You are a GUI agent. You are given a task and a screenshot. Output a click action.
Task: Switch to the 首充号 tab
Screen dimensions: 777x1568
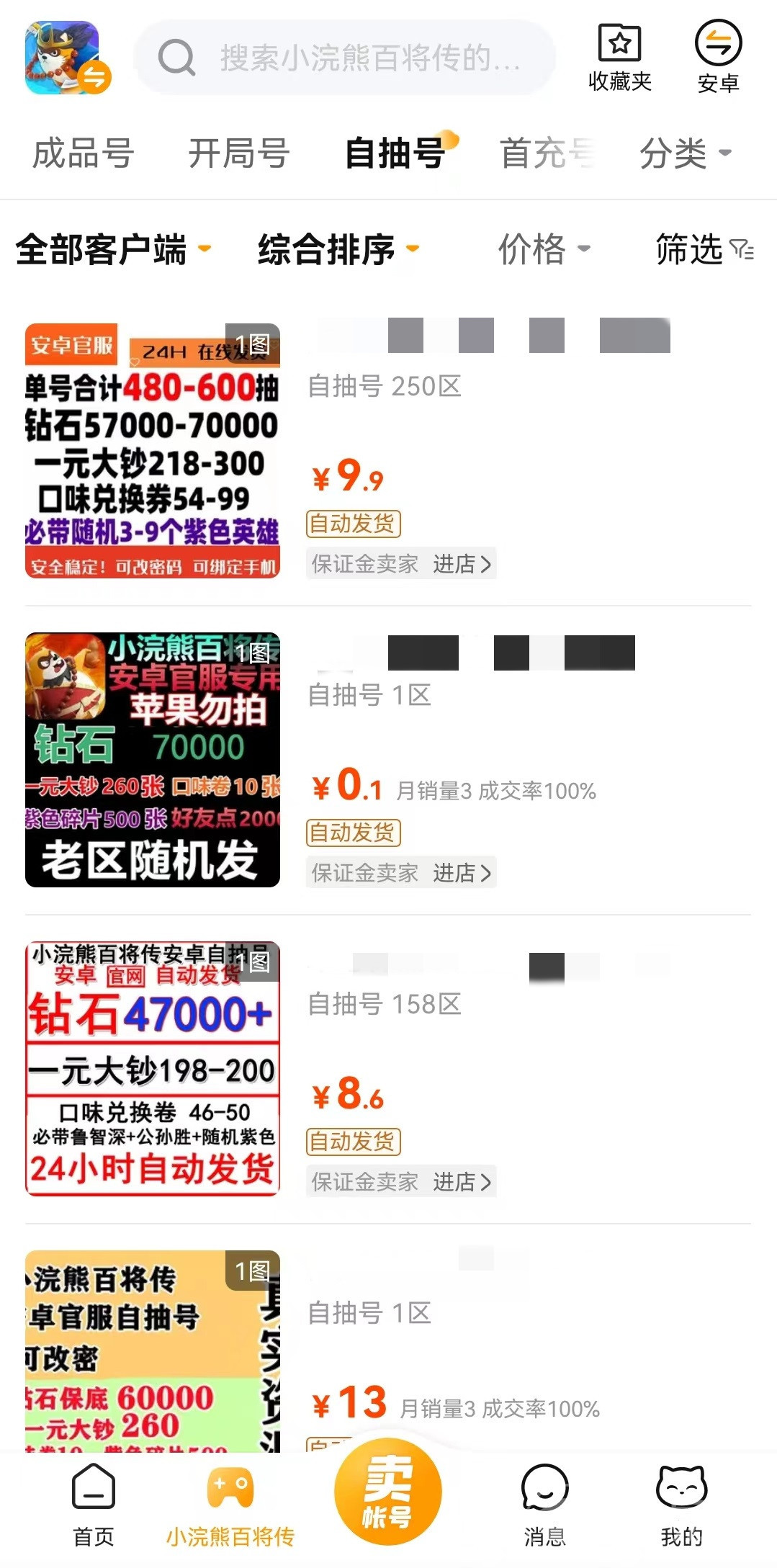tap(547, 153)
